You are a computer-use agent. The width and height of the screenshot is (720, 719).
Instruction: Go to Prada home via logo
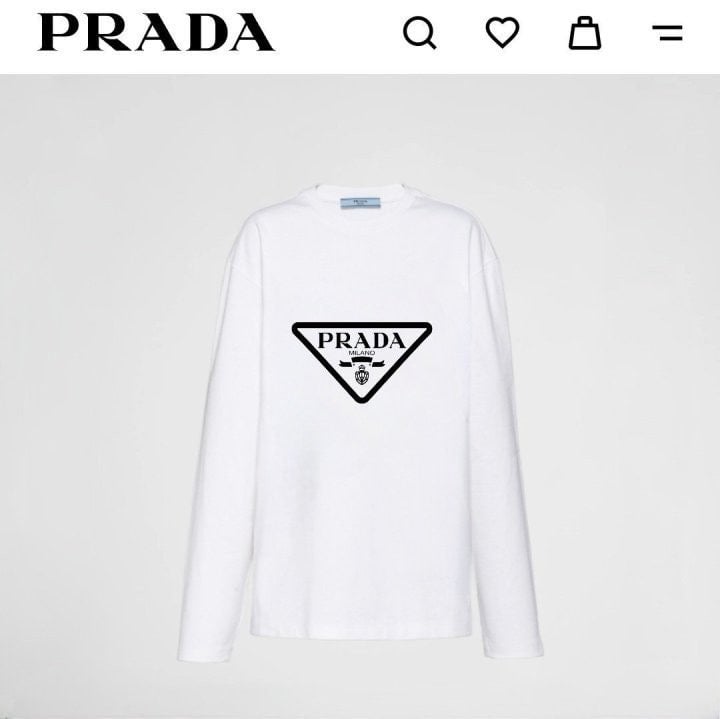point(156,33)
